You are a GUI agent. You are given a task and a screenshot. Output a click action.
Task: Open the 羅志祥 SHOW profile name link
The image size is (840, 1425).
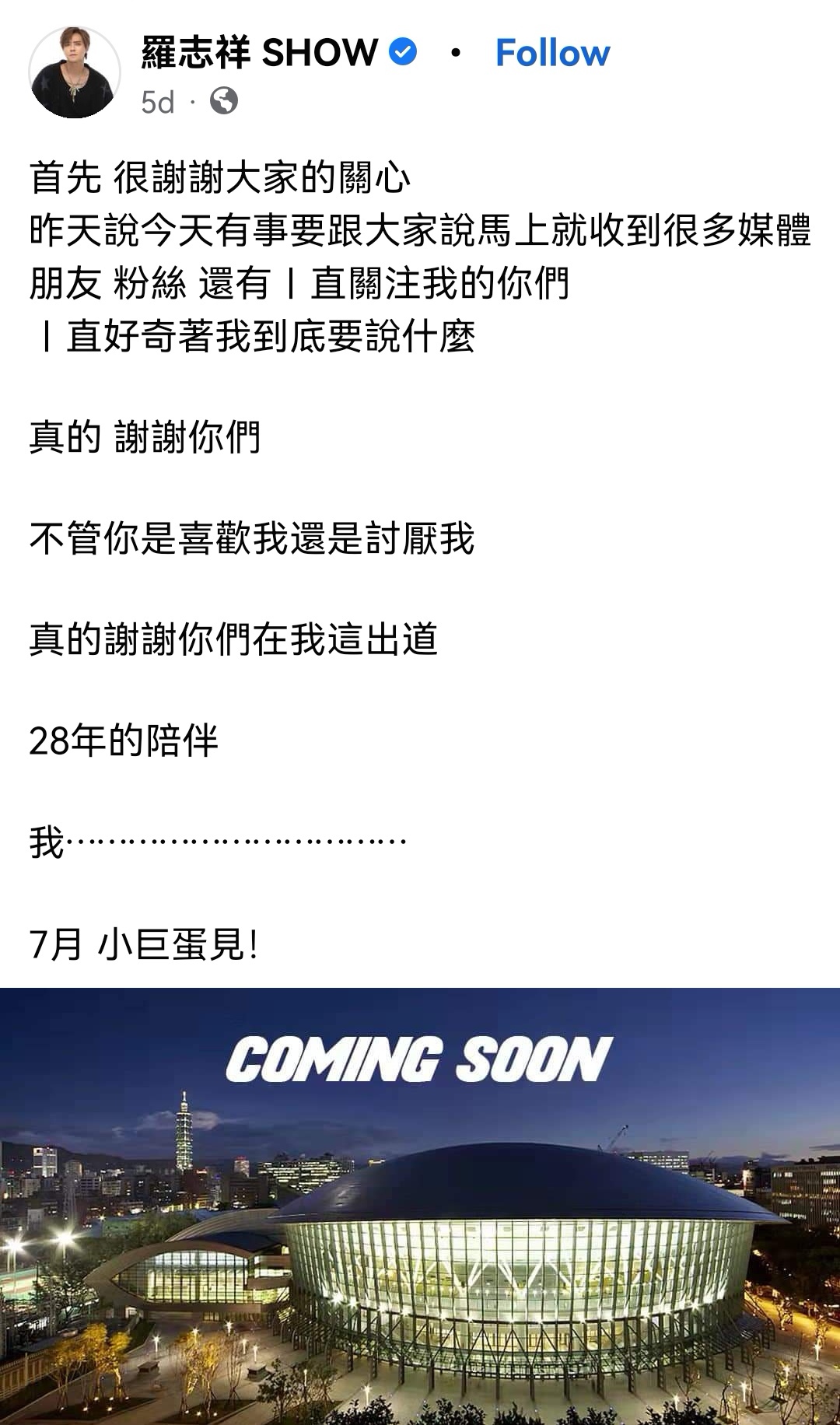click(x=259, y=53)
